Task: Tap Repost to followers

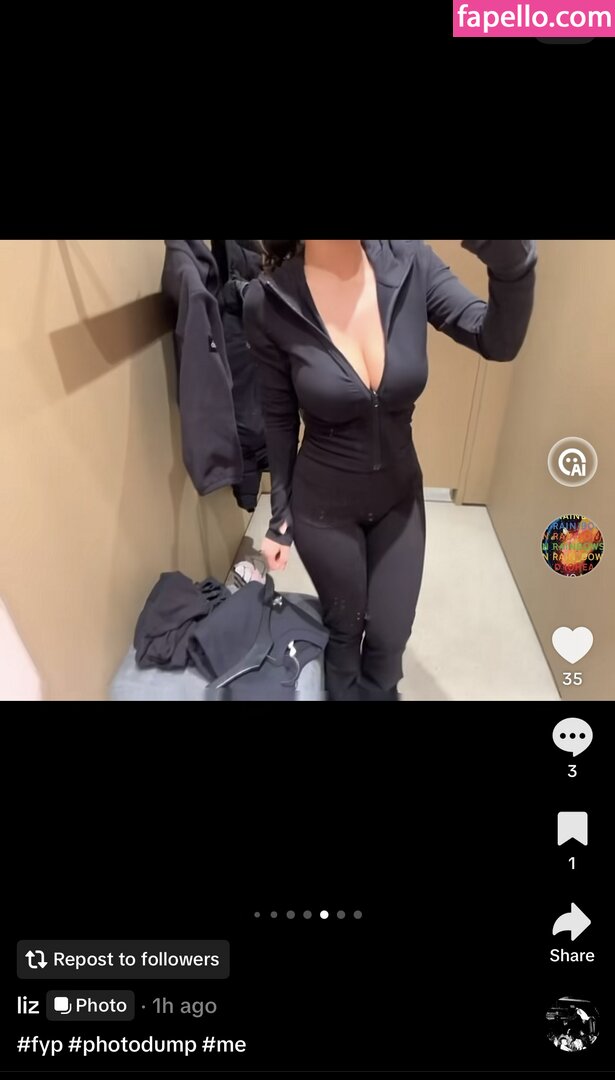Action: [123, 959]
